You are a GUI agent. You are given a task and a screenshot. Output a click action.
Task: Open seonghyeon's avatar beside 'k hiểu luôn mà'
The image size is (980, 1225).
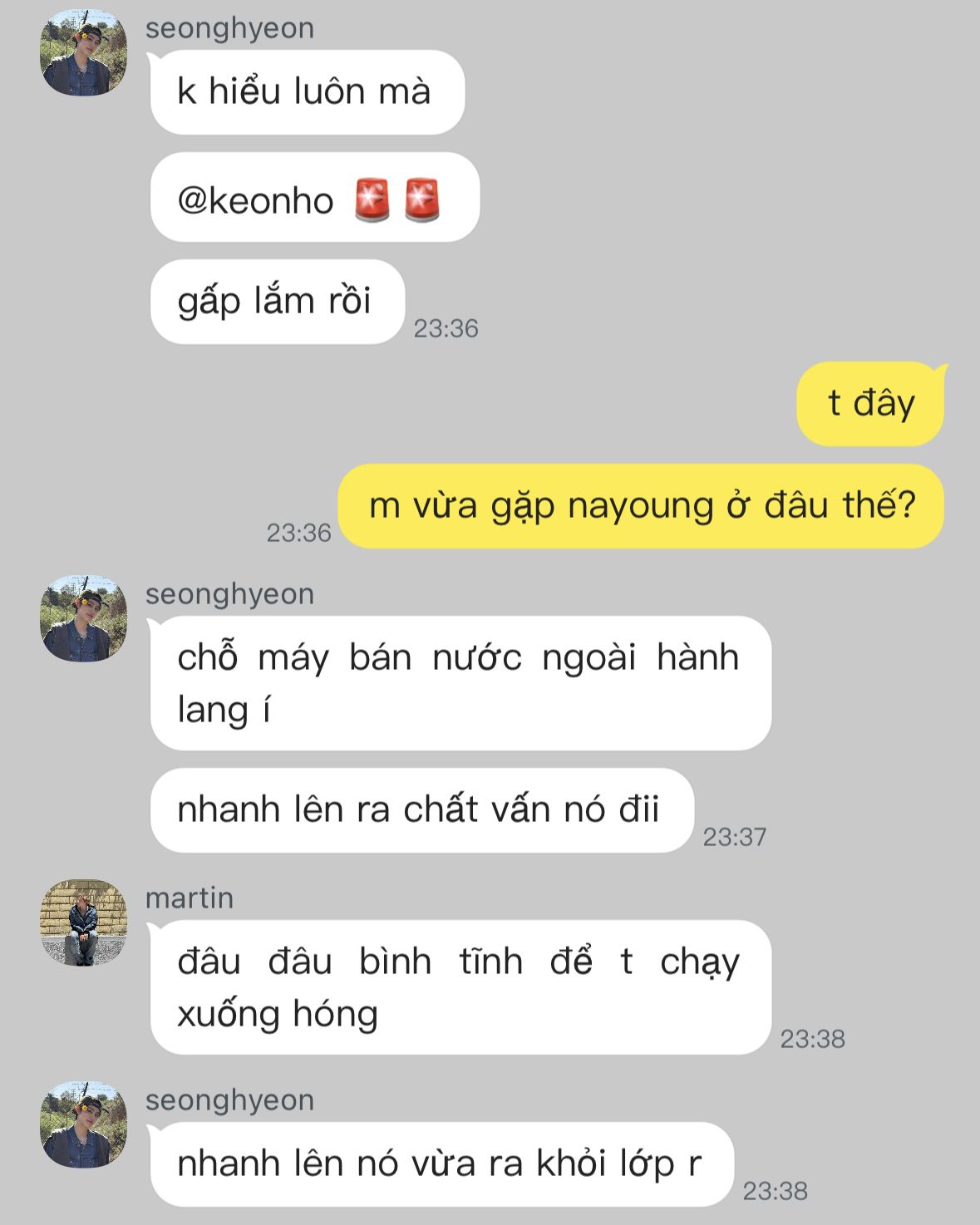83,52
